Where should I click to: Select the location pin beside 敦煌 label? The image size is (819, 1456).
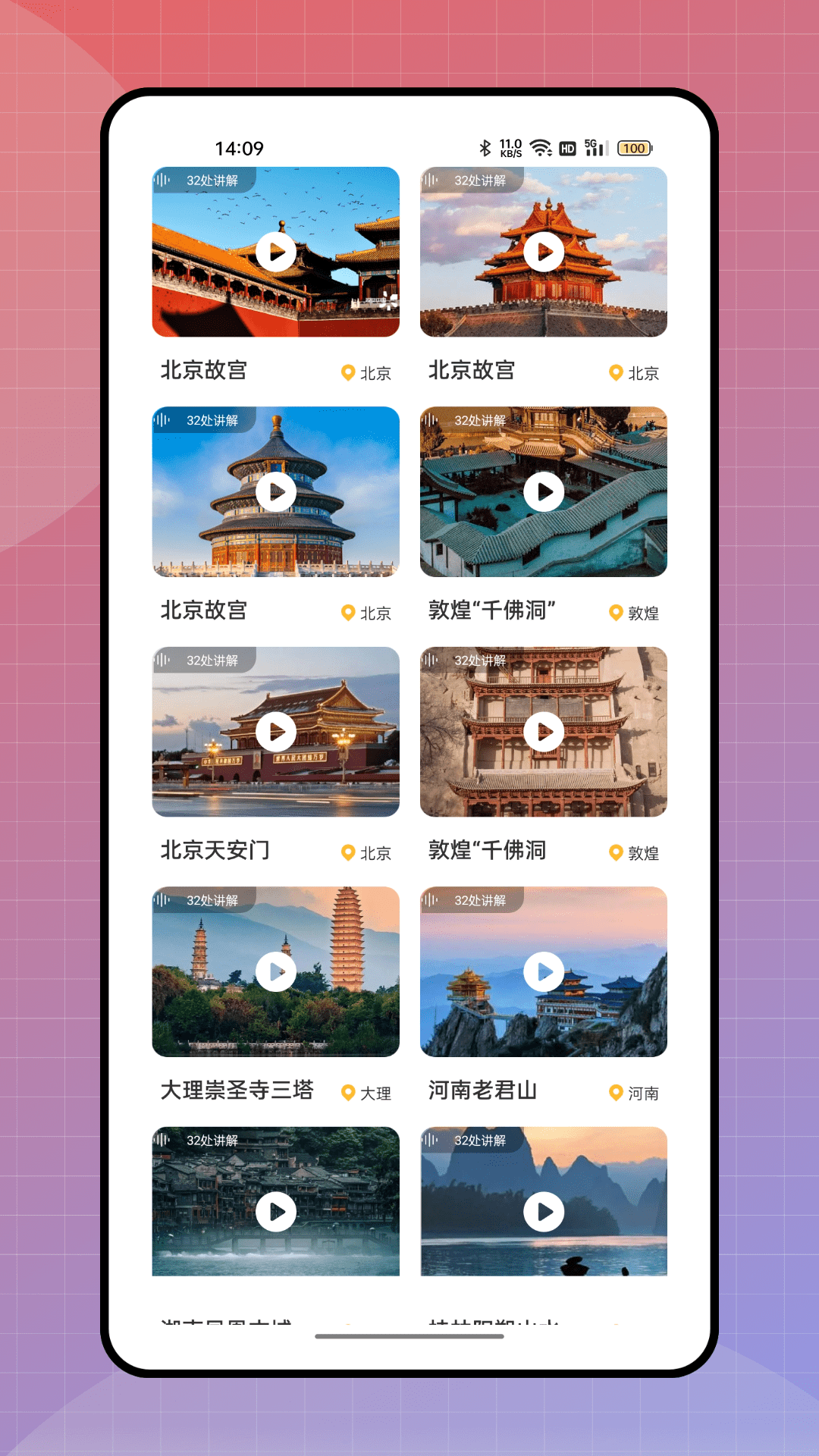[615, 612]
